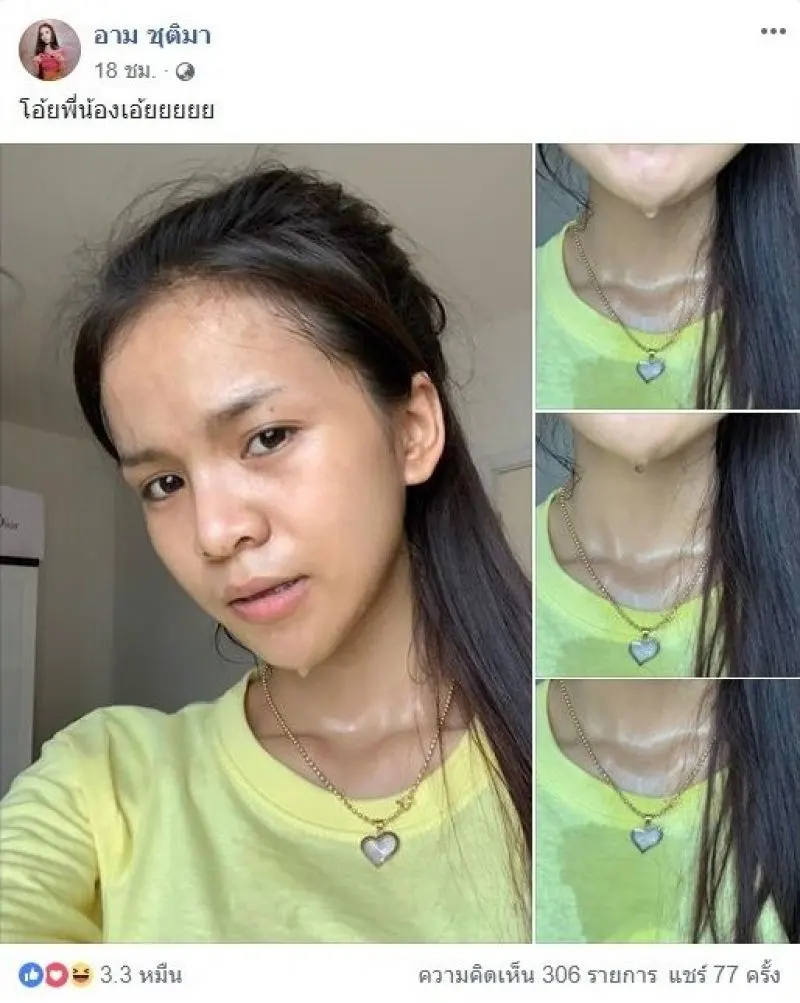Open the poster's profile picture
The width and height of the screenshot is (800, 1003).
point(49,49)
